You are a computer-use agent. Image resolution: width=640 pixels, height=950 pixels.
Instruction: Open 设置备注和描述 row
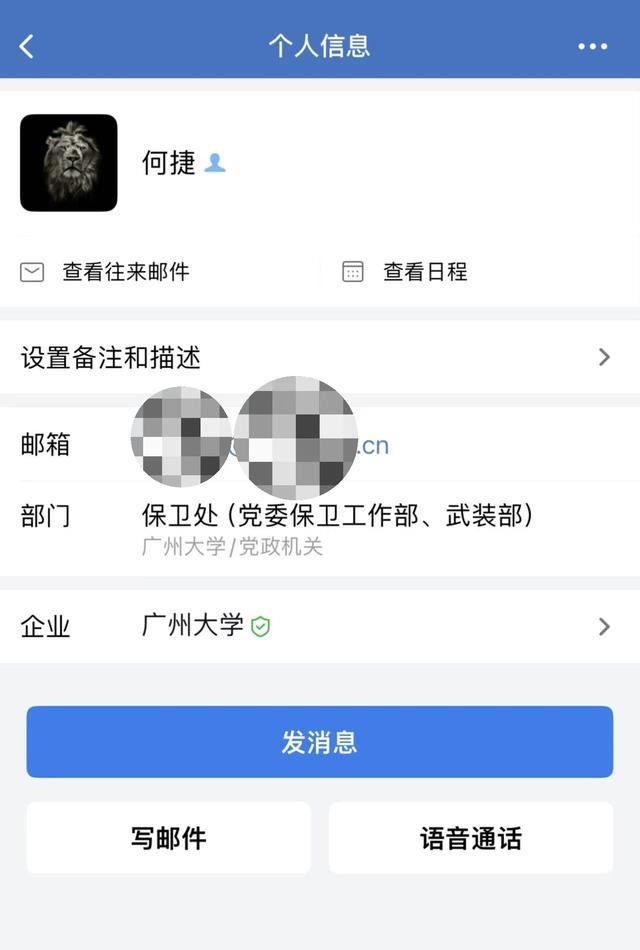[319, 357]
